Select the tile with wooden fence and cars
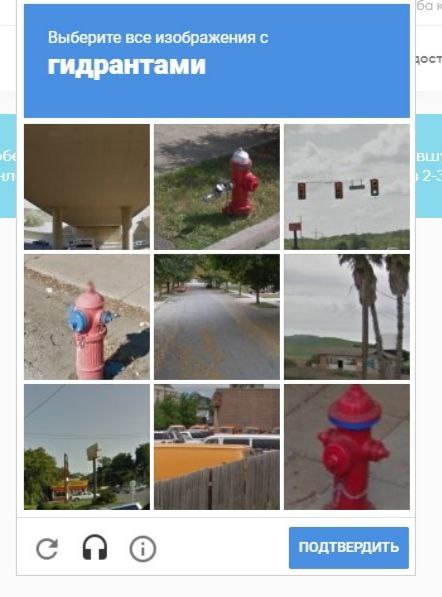The width and height of the screenshot is (442, 597). (217, 447)
